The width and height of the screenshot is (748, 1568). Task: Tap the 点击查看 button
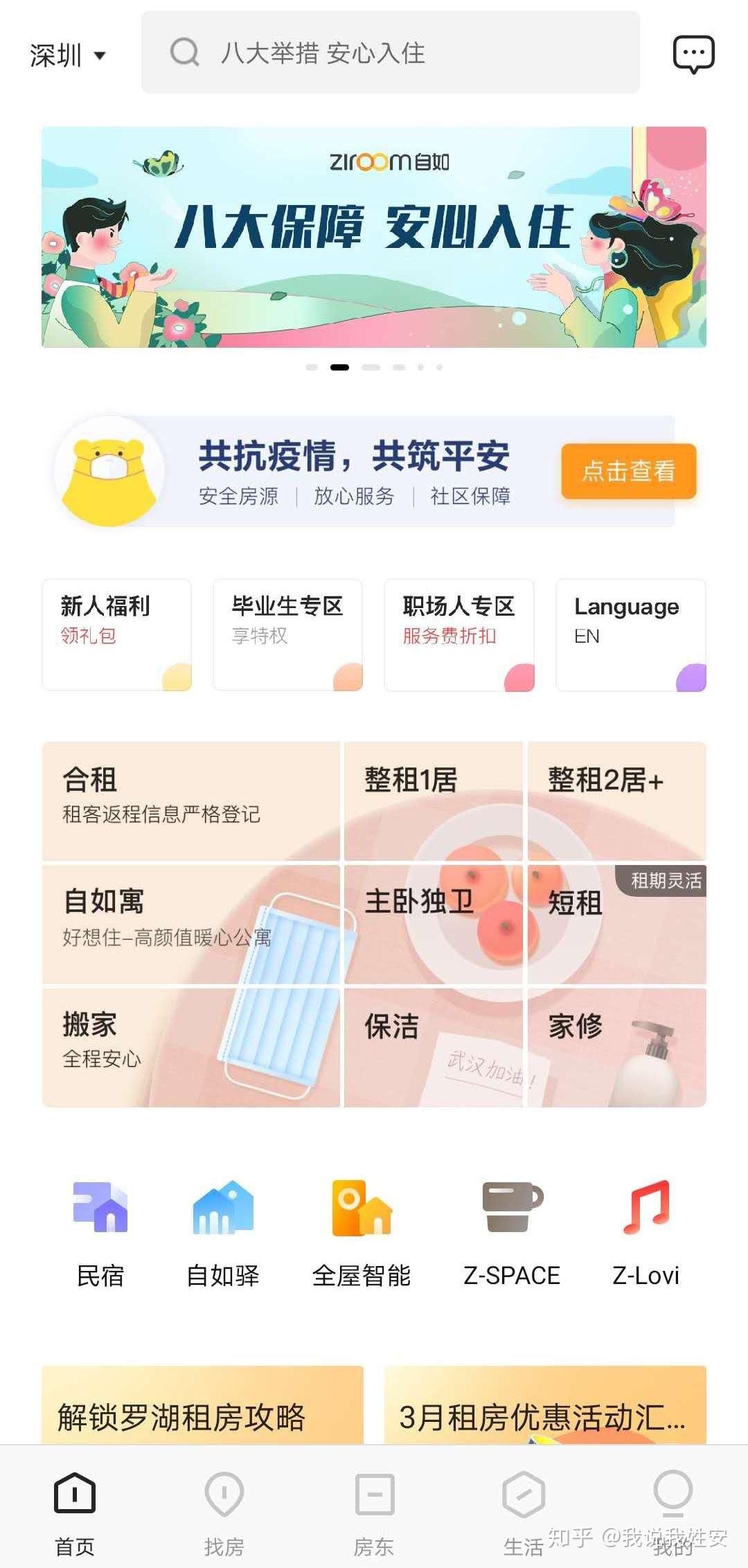(x=628, y=471)
